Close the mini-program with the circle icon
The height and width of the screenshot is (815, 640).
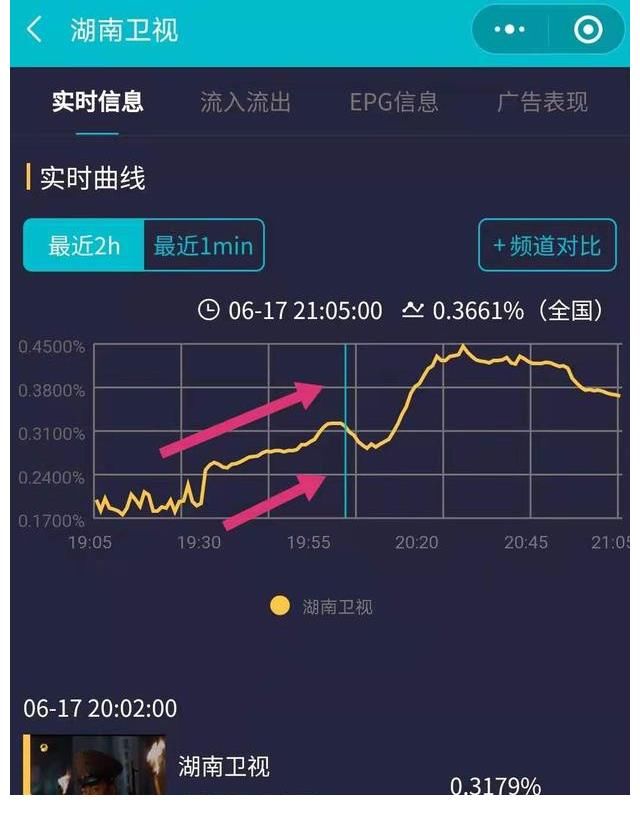tap(588, 30)
